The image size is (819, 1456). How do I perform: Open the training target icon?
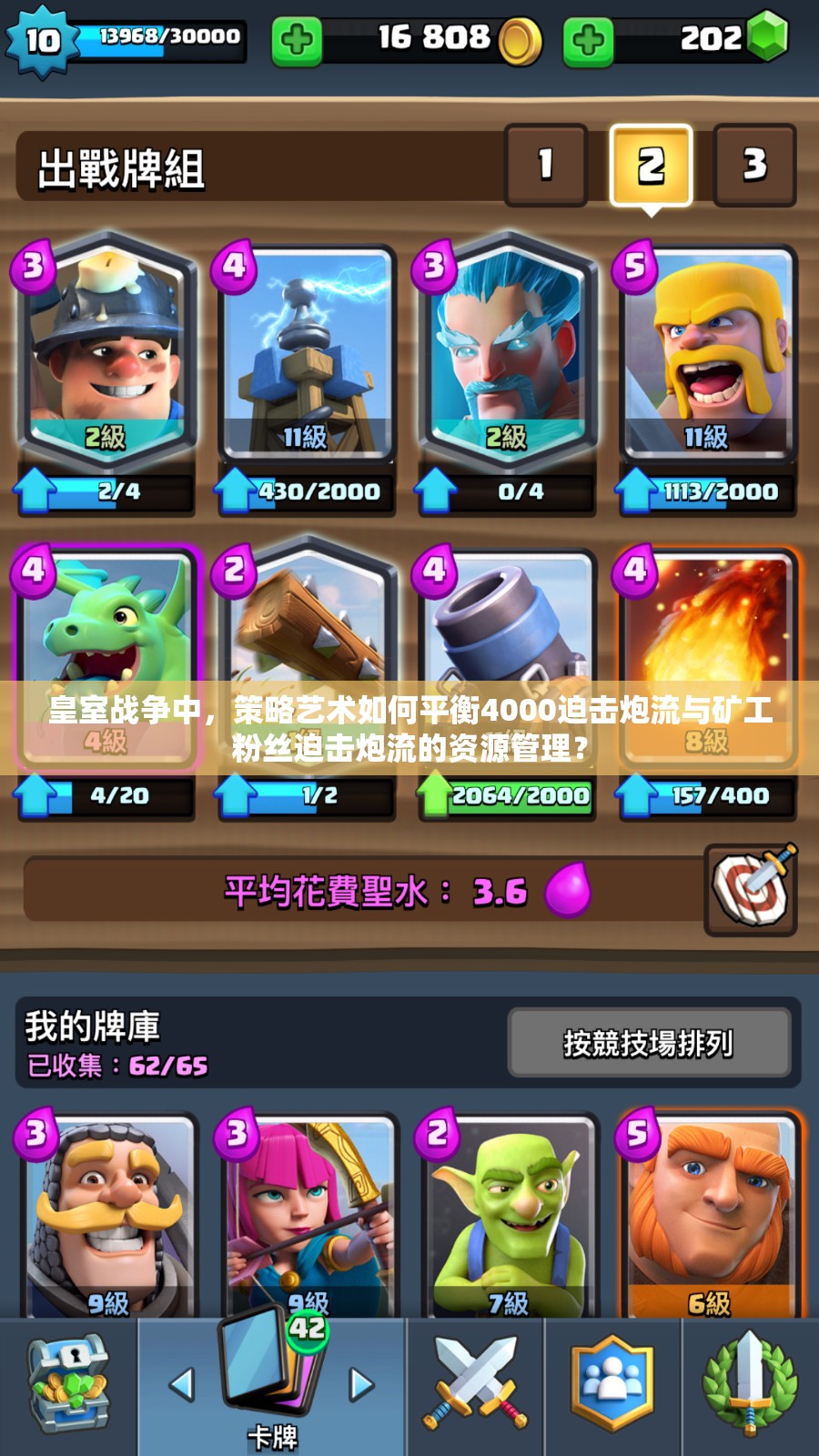point(752,889)
